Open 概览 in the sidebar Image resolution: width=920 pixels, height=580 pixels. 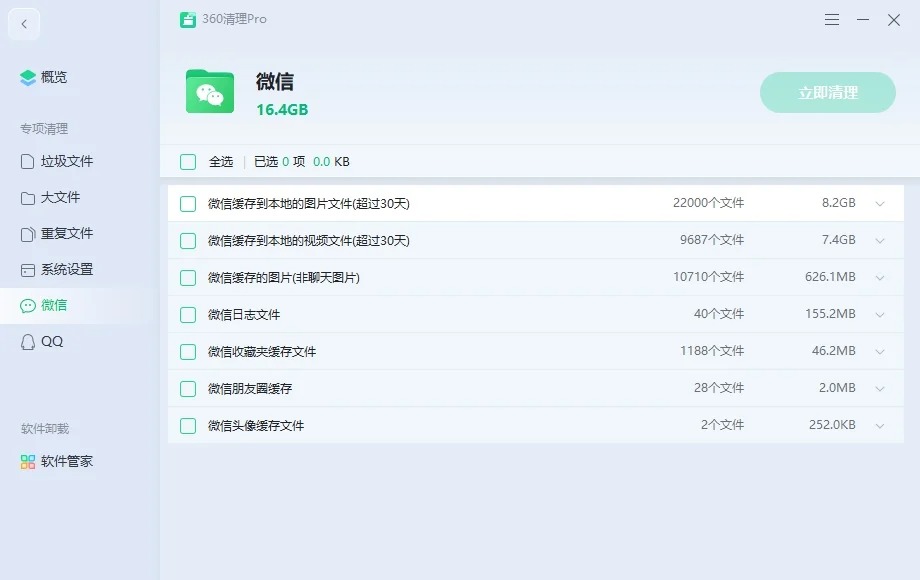pos(53,77)
